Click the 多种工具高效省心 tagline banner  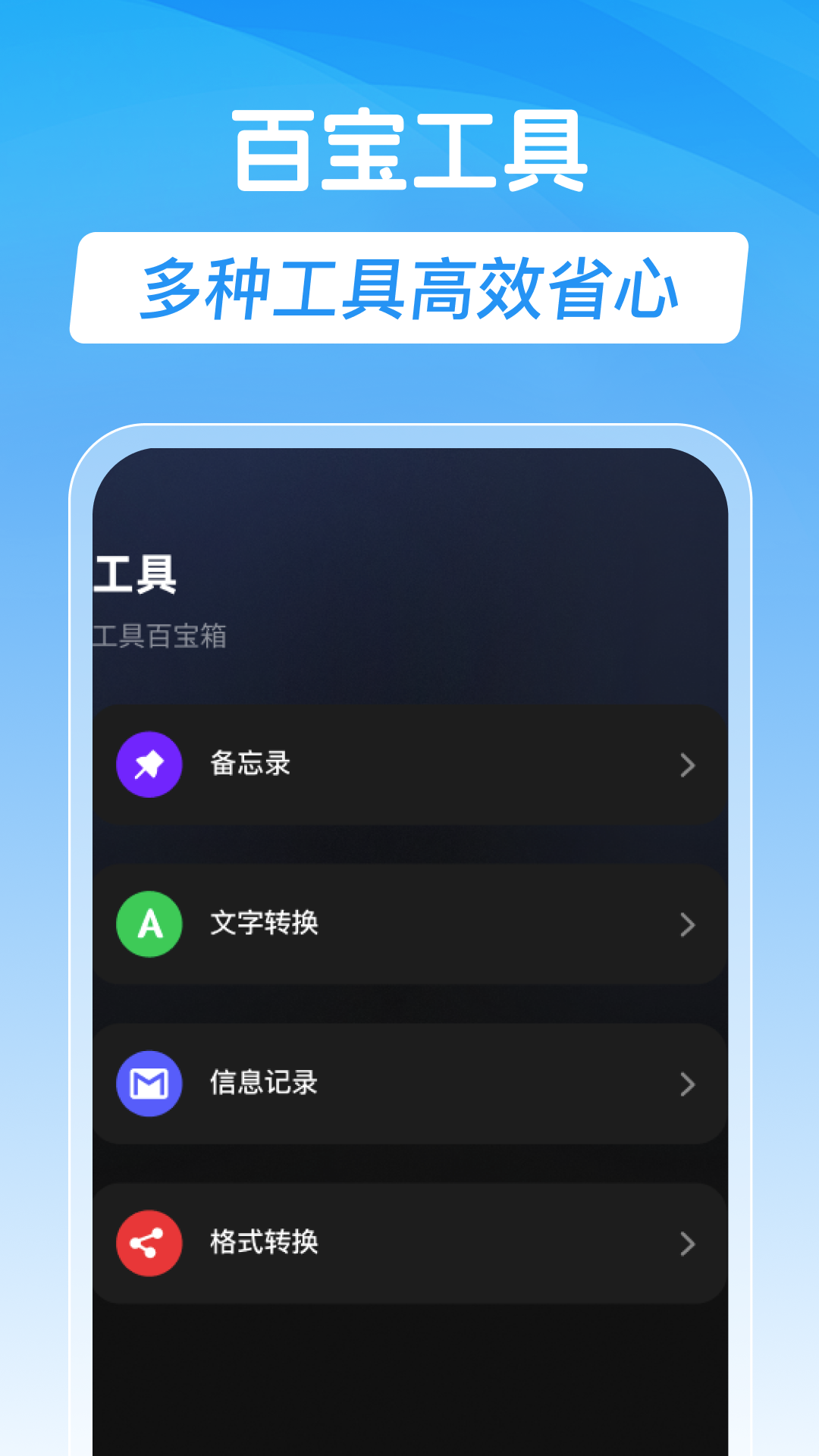[409, 290]
